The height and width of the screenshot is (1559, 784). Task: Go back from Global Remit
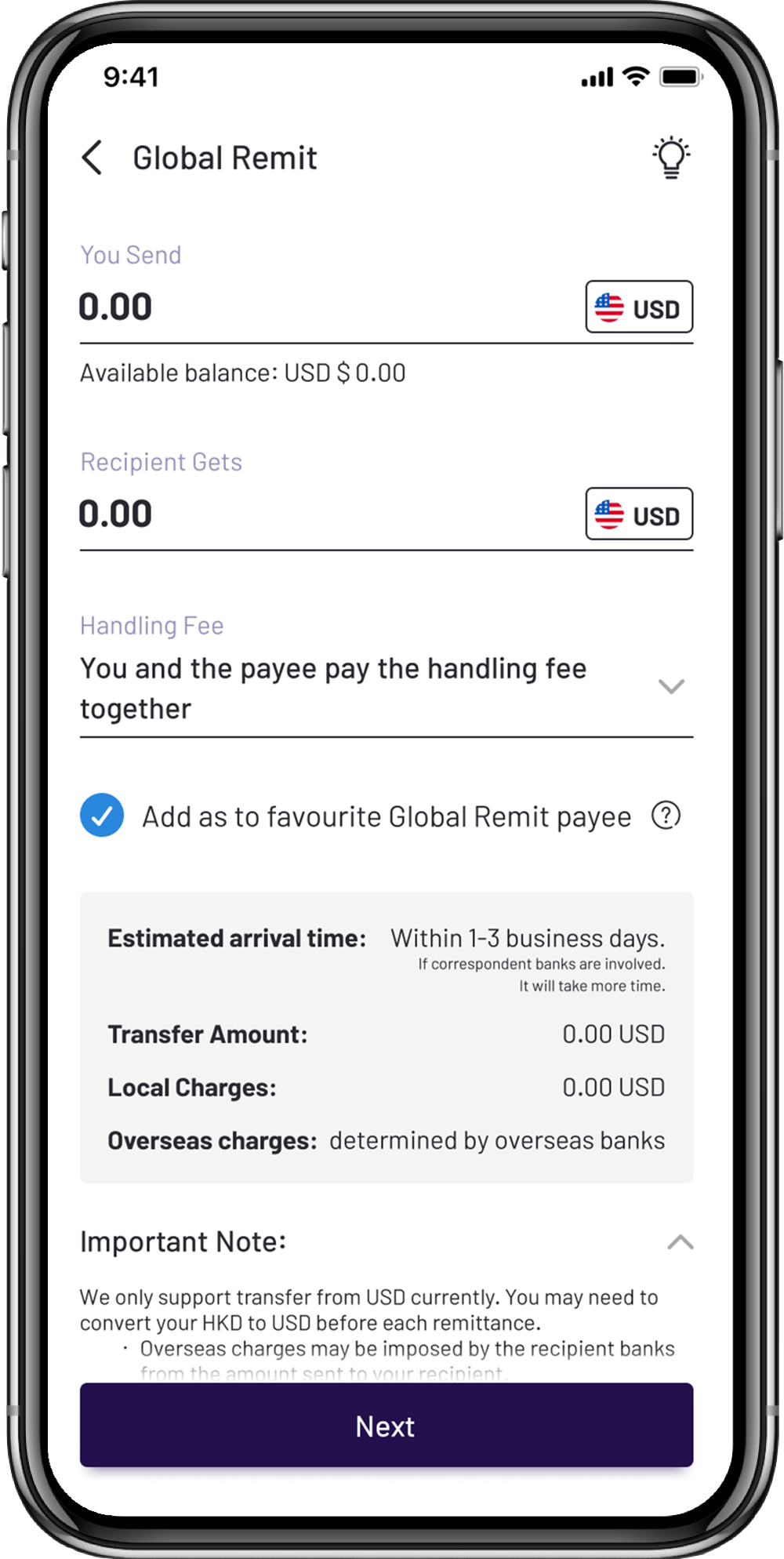point(93,158)
